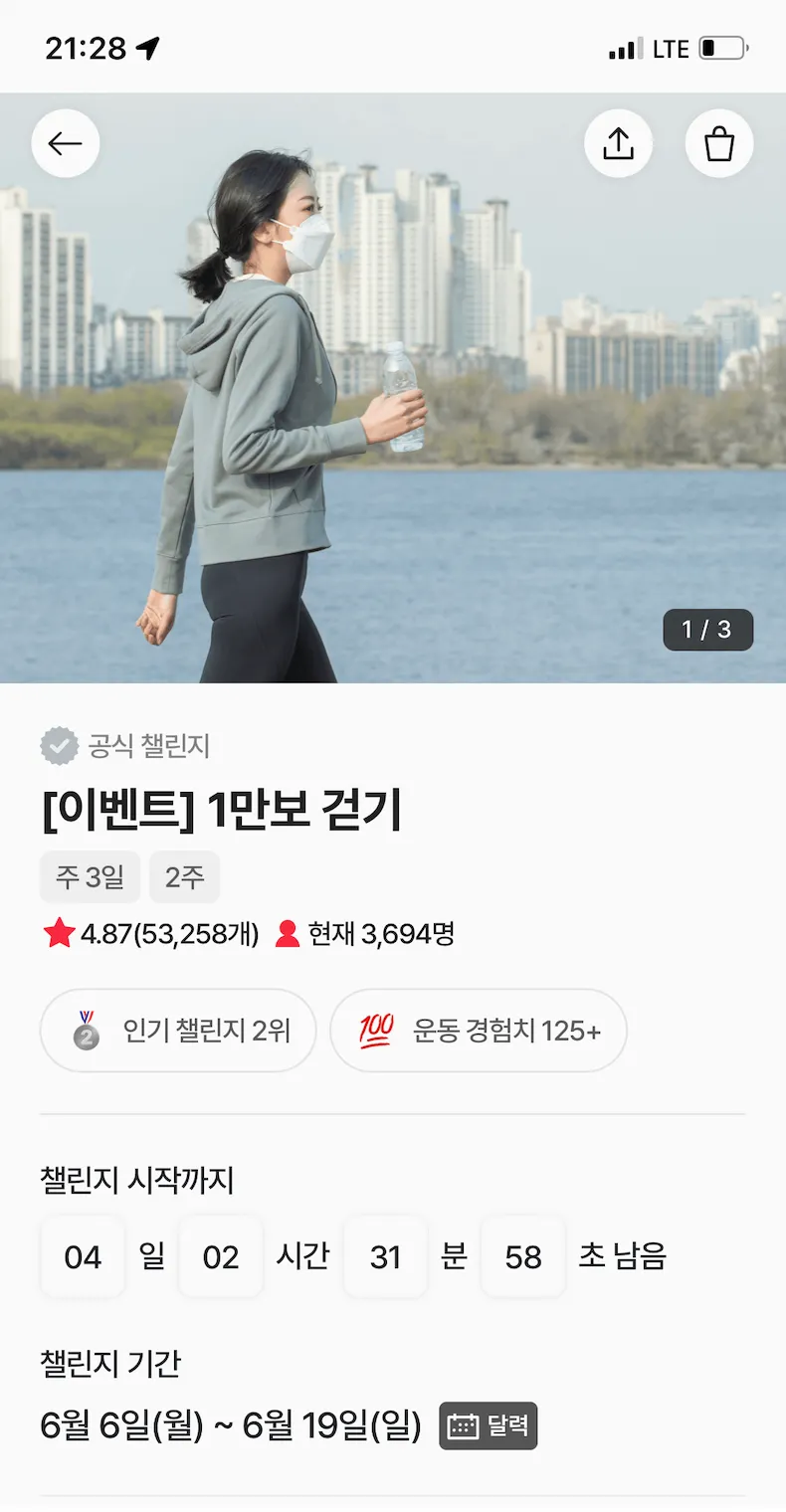Go back using the arrow button
This screenshot has height=1512, width=786.
coord(66,144)
